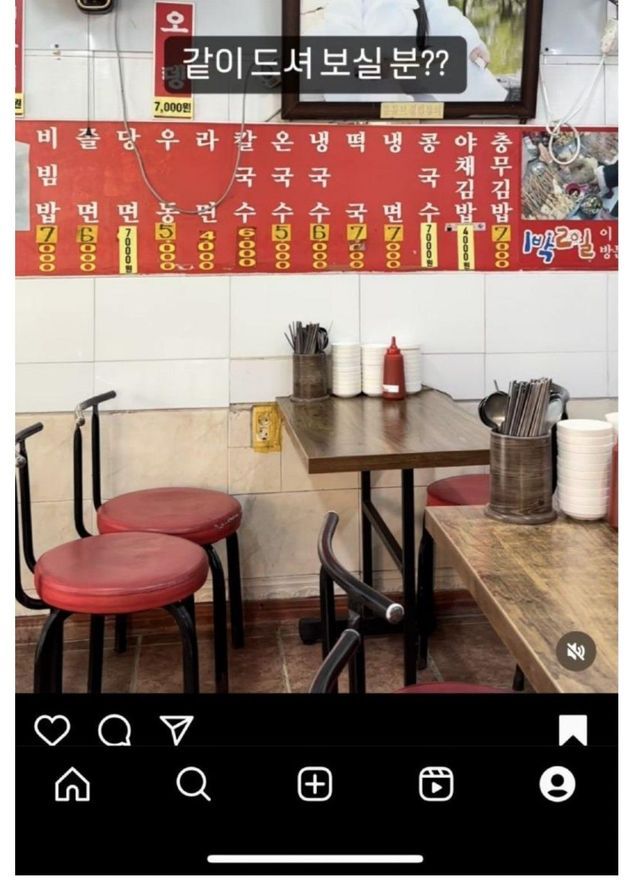Switch to the Search and Explore tab

(x=193, y=785)
